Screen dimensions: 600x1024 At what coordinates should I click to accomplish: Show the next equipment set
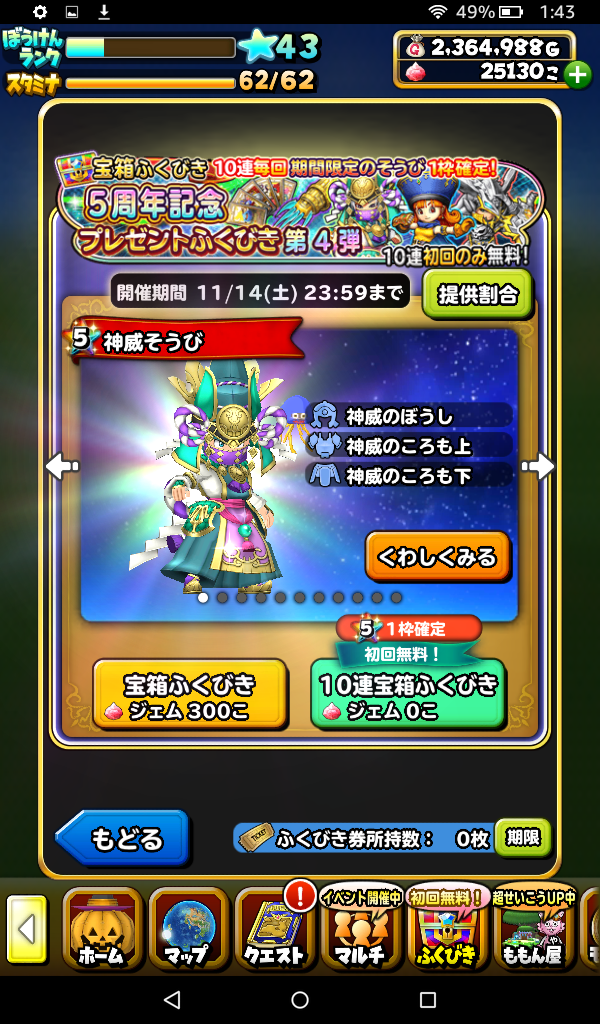(x=538, y=466)
